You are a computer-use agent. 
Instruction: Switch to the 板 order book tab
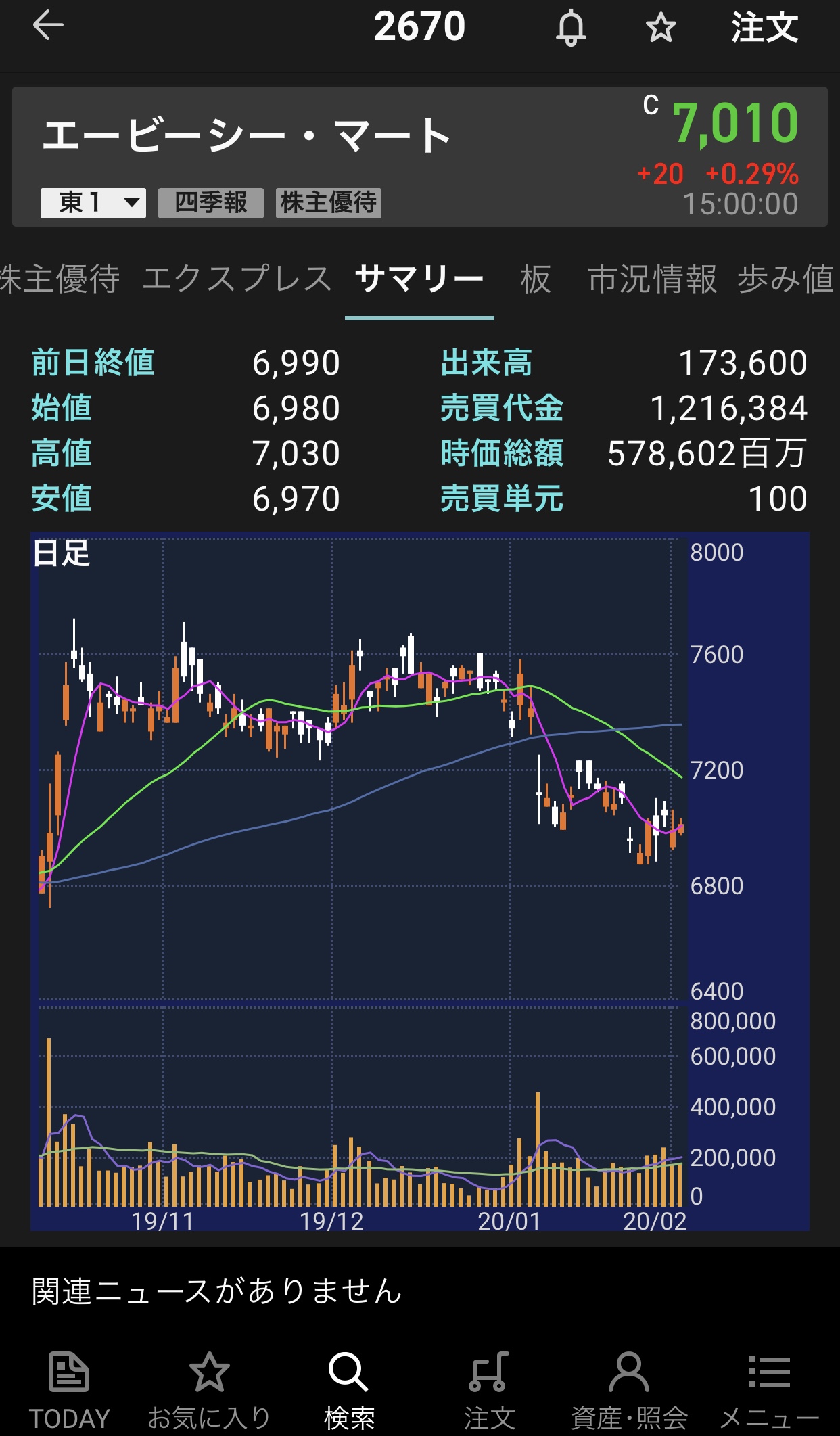pyautogui.click(x=536, y=279)
